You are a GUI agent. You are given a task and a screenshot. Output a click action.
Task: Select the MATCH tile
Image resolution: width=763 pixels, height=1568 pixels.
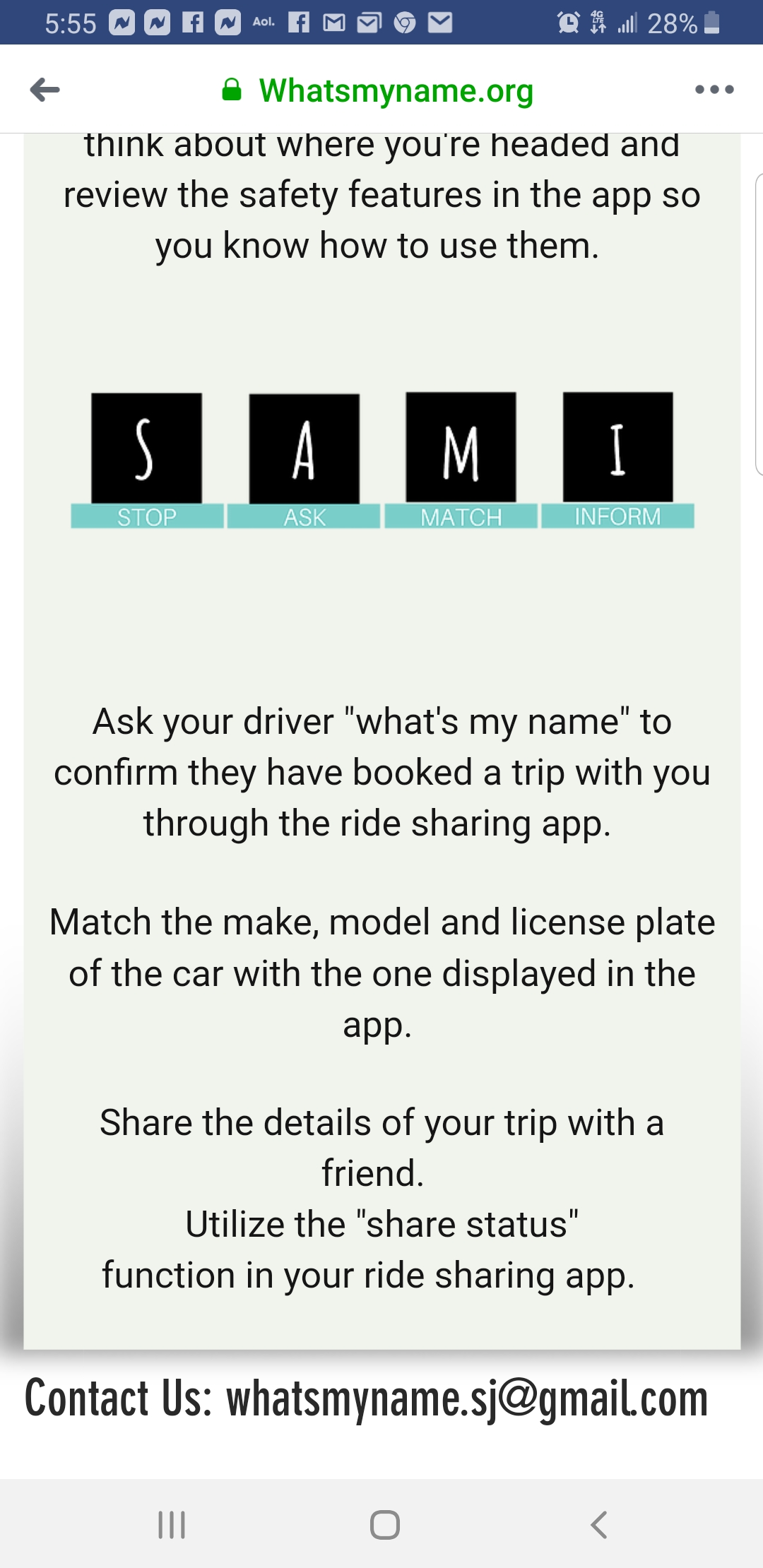click(x=461, y=460)
